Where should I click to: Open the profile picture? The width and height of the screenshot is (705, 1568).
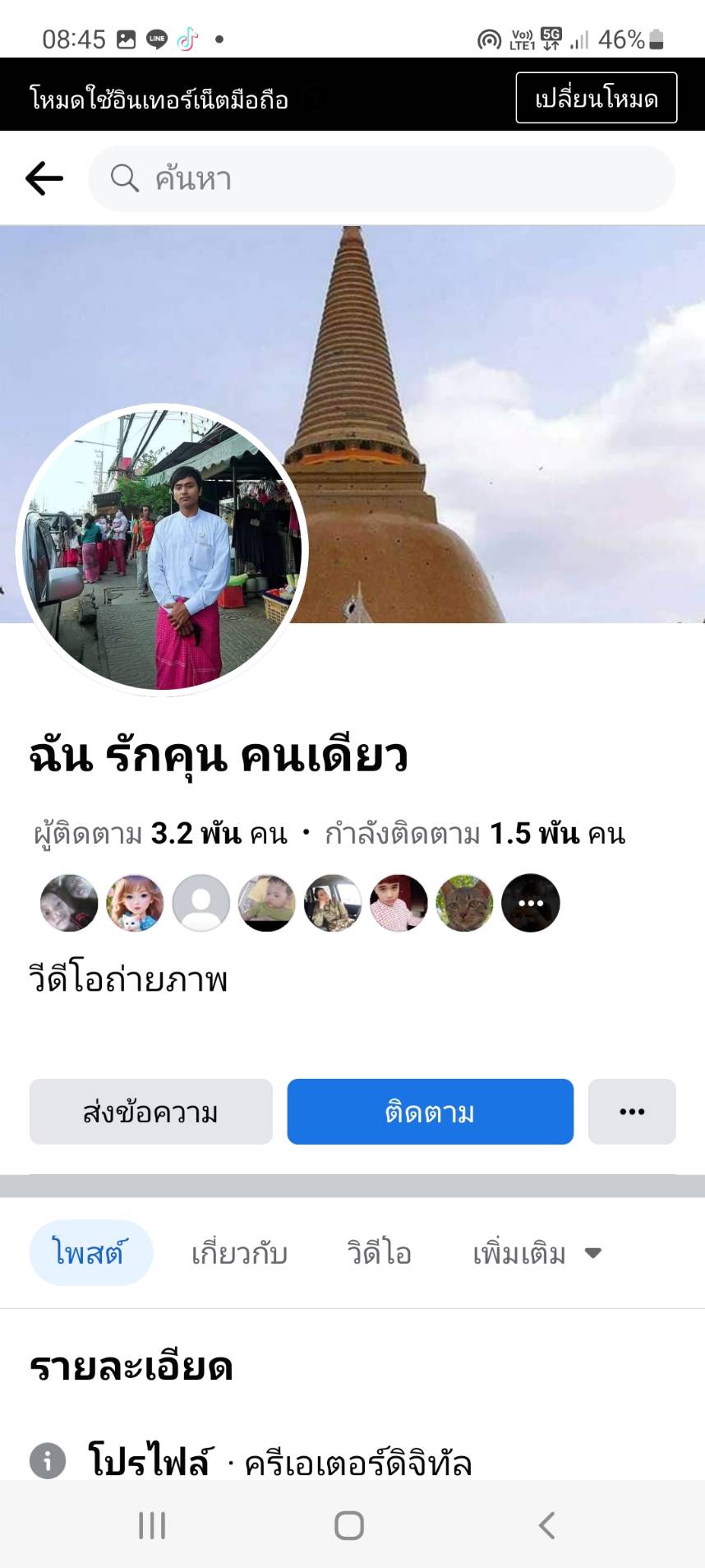coord(162,549)
